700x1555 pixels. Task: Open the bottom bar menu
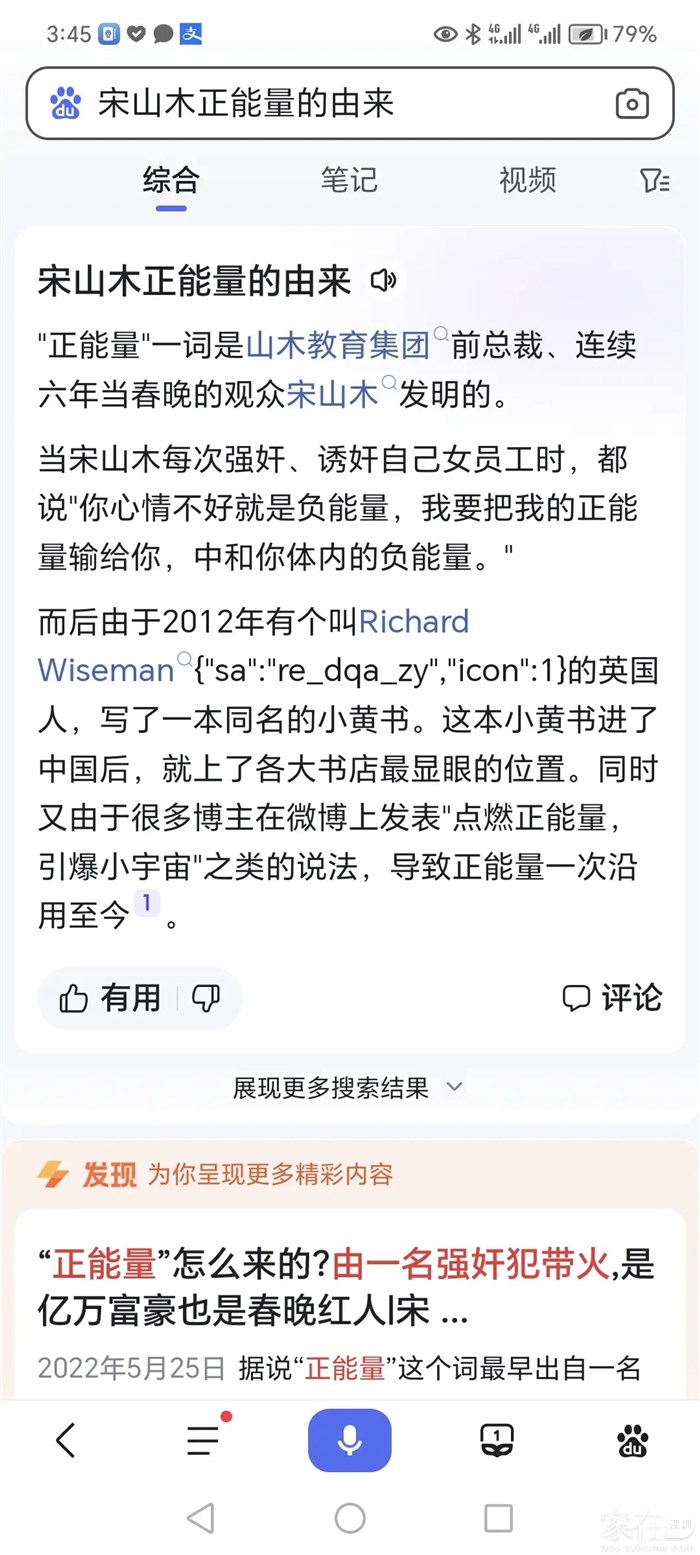point(203,1440)
